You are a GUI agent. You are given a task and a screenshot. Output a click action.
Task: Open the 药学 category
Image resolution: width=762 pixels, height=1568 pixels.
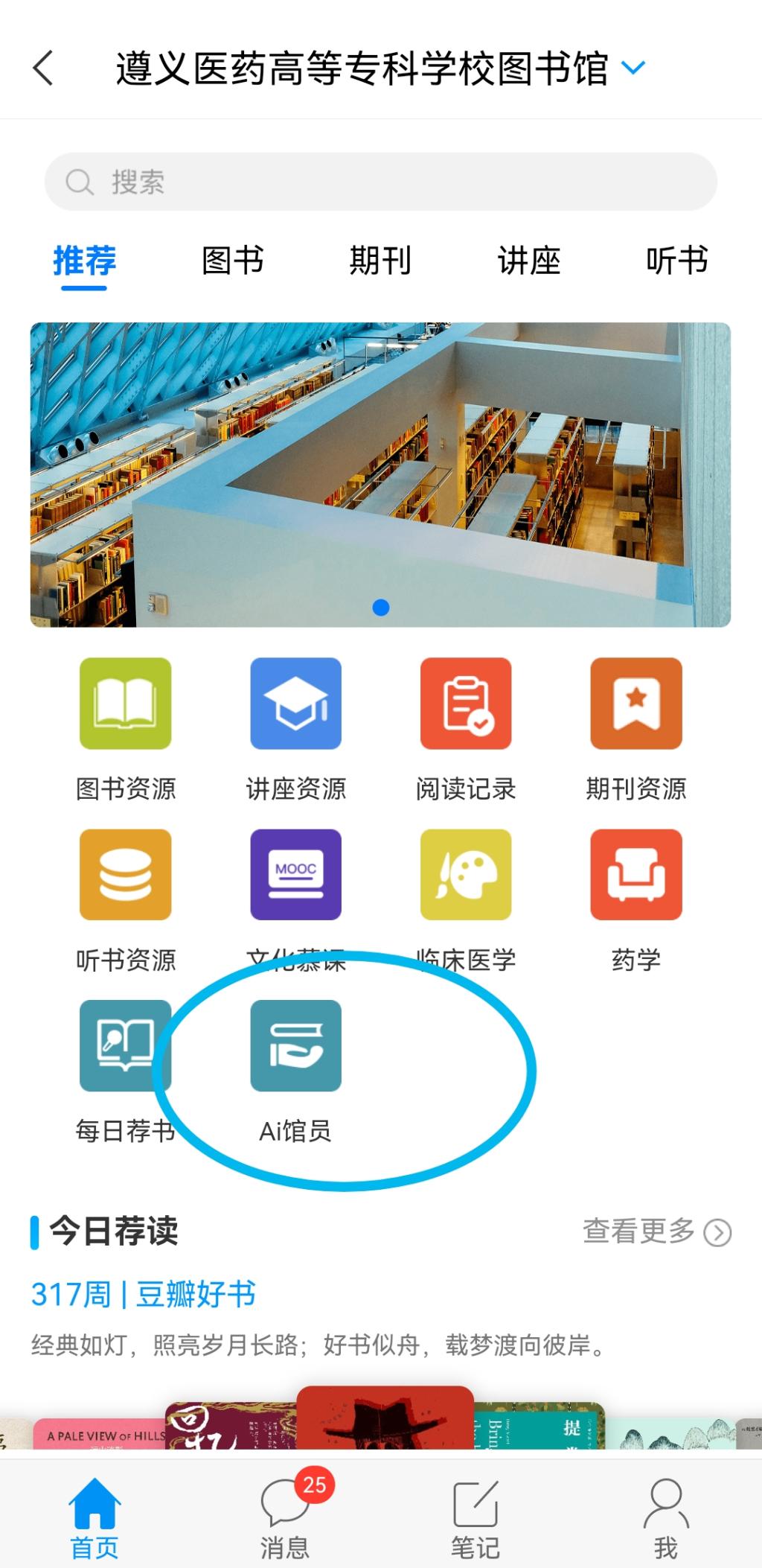(635, 875)
